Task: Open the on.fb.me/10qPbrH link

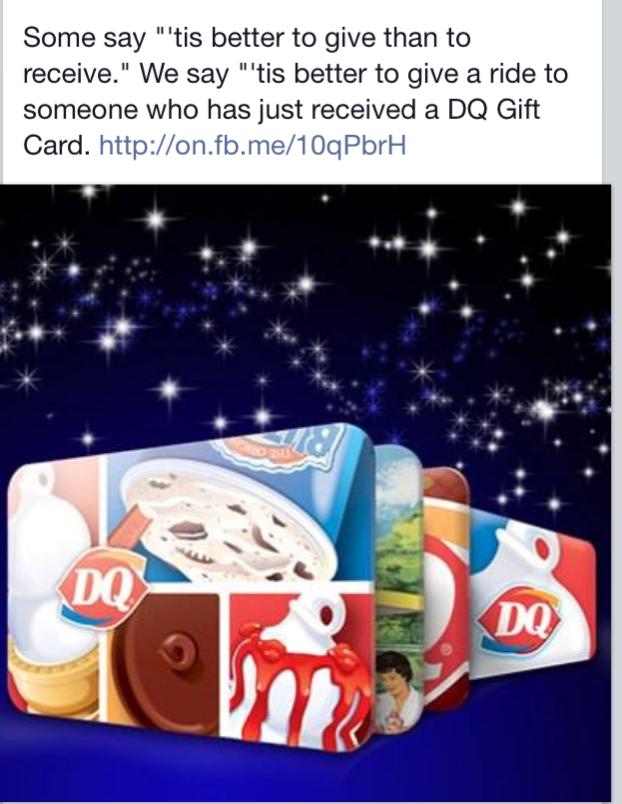Action: 254,146
